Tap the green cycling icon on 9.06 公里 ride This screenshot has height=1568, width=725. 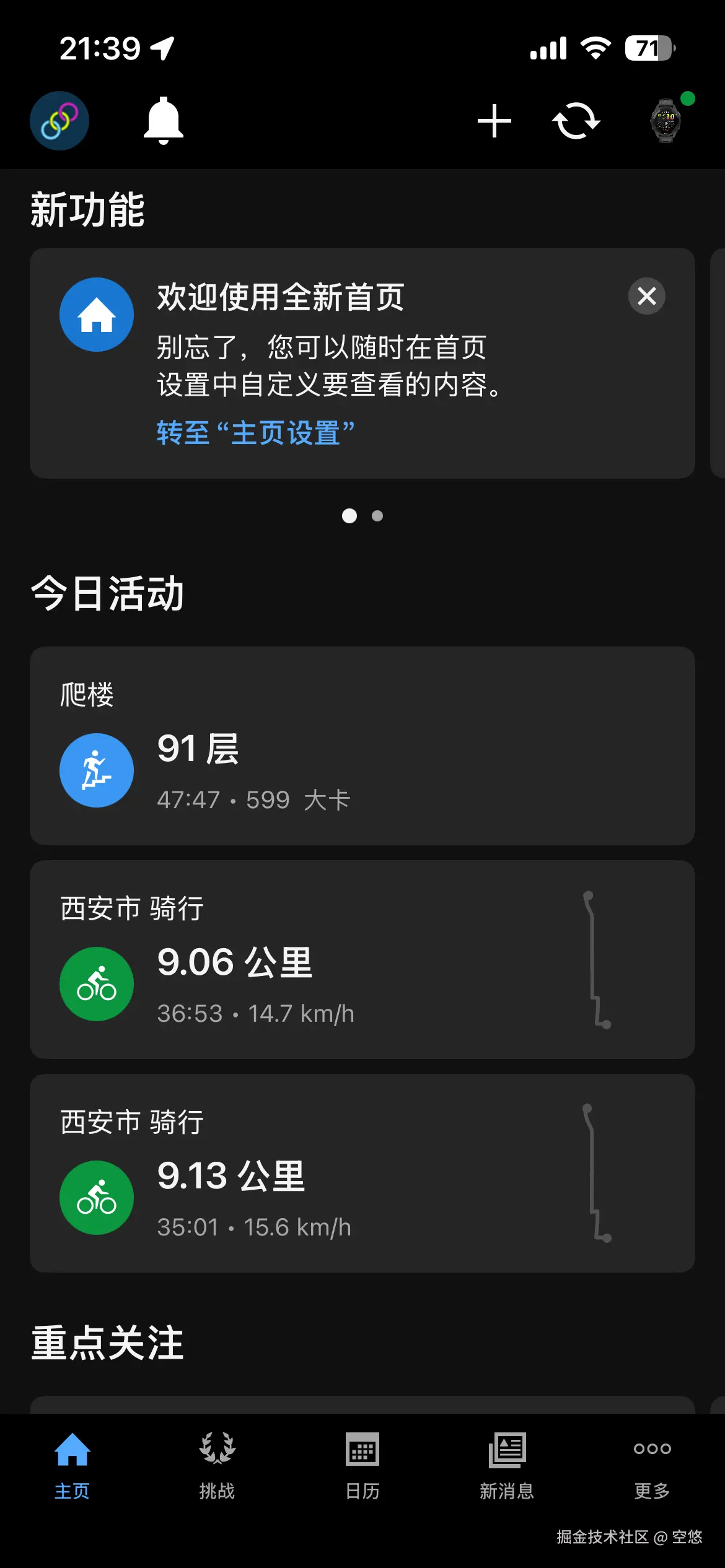click(96, 984)
